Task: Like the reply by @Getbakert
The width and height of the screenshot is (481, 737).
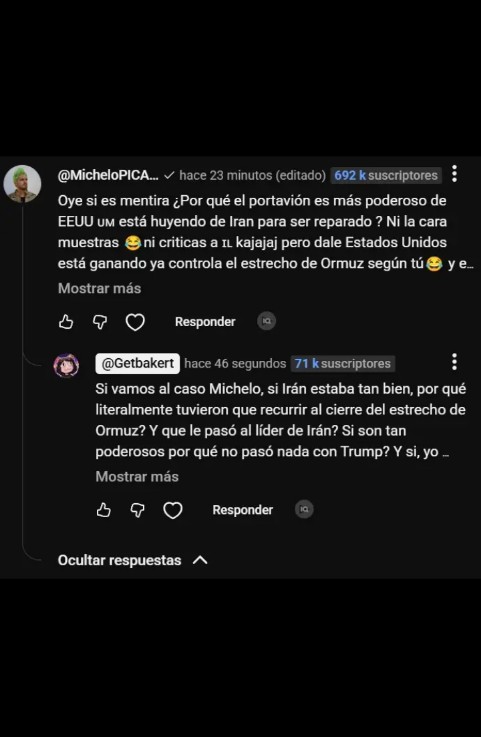Action: (103, 510)
